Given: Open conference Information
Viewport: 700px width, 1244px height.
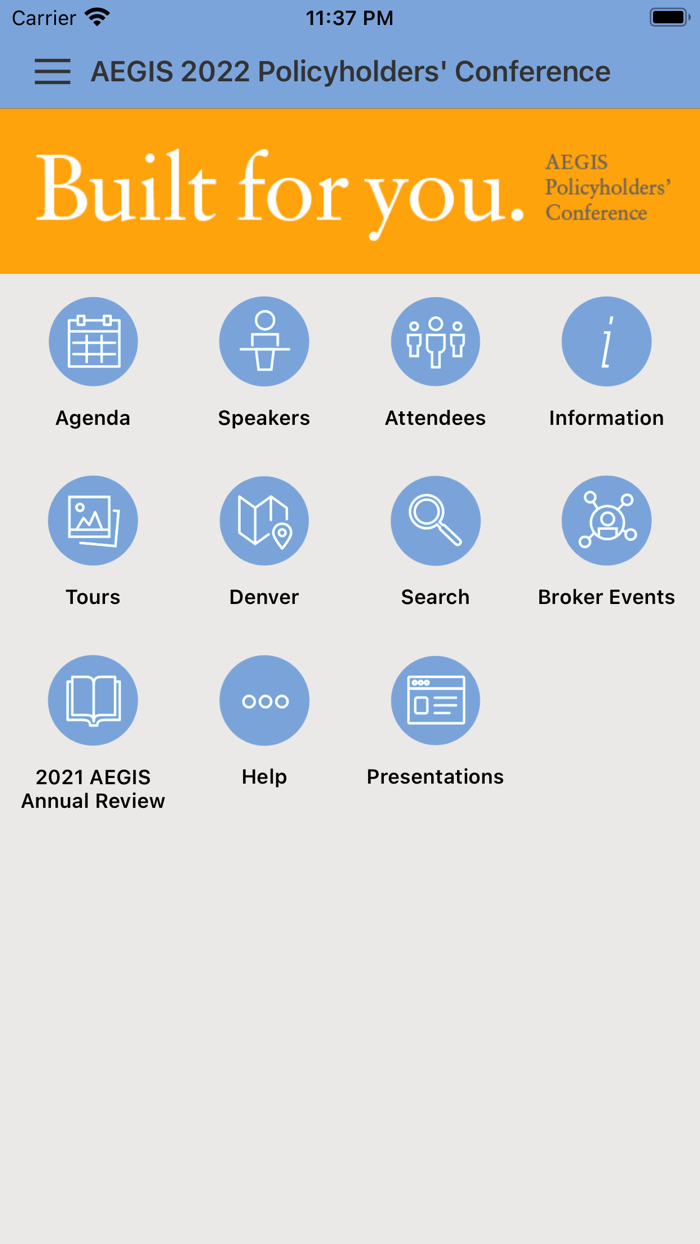Looking at the screenshot, I should click(606, 342).
